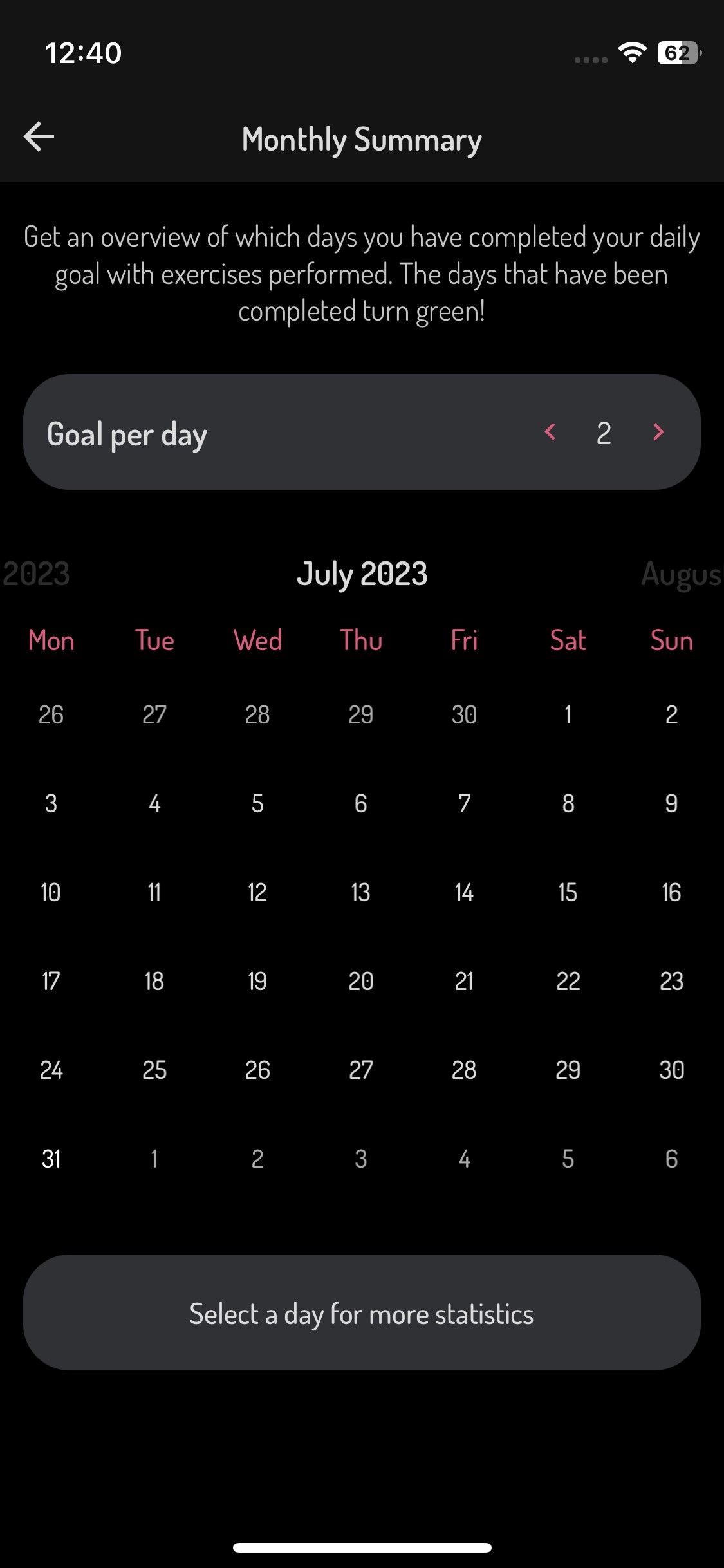
Task: Click the July 2023 month heading
Action: pyautogui.click(x=362, y=574)
